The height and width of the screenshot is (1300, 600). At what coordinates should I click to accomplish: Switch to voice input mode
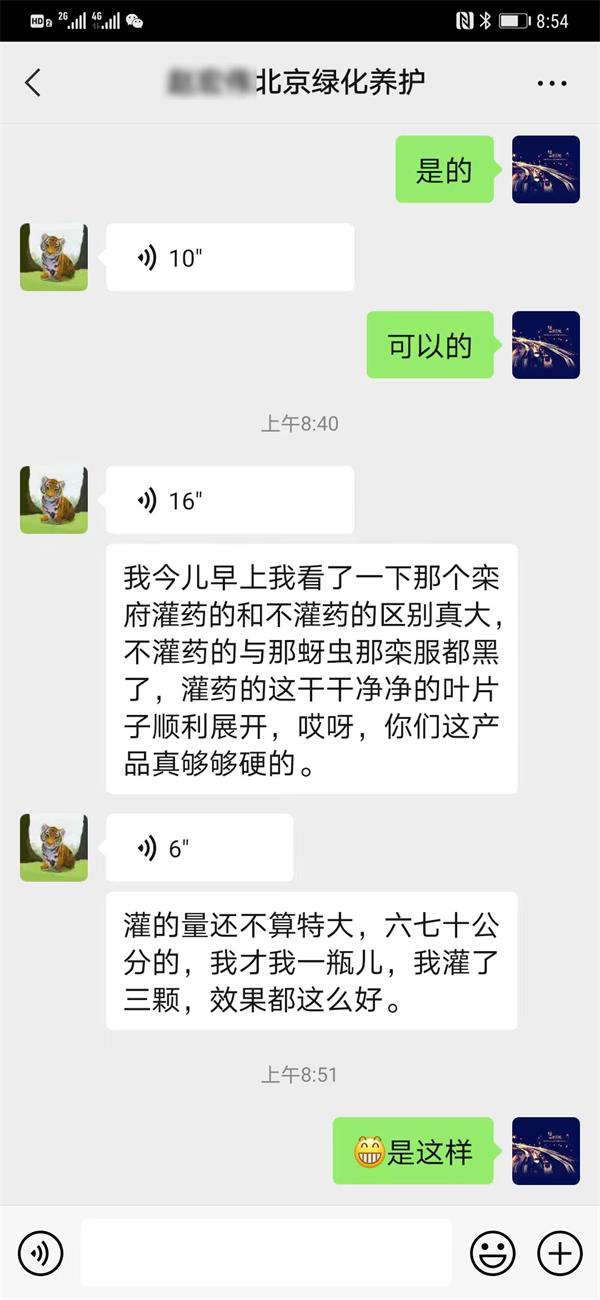(40, 1252)
